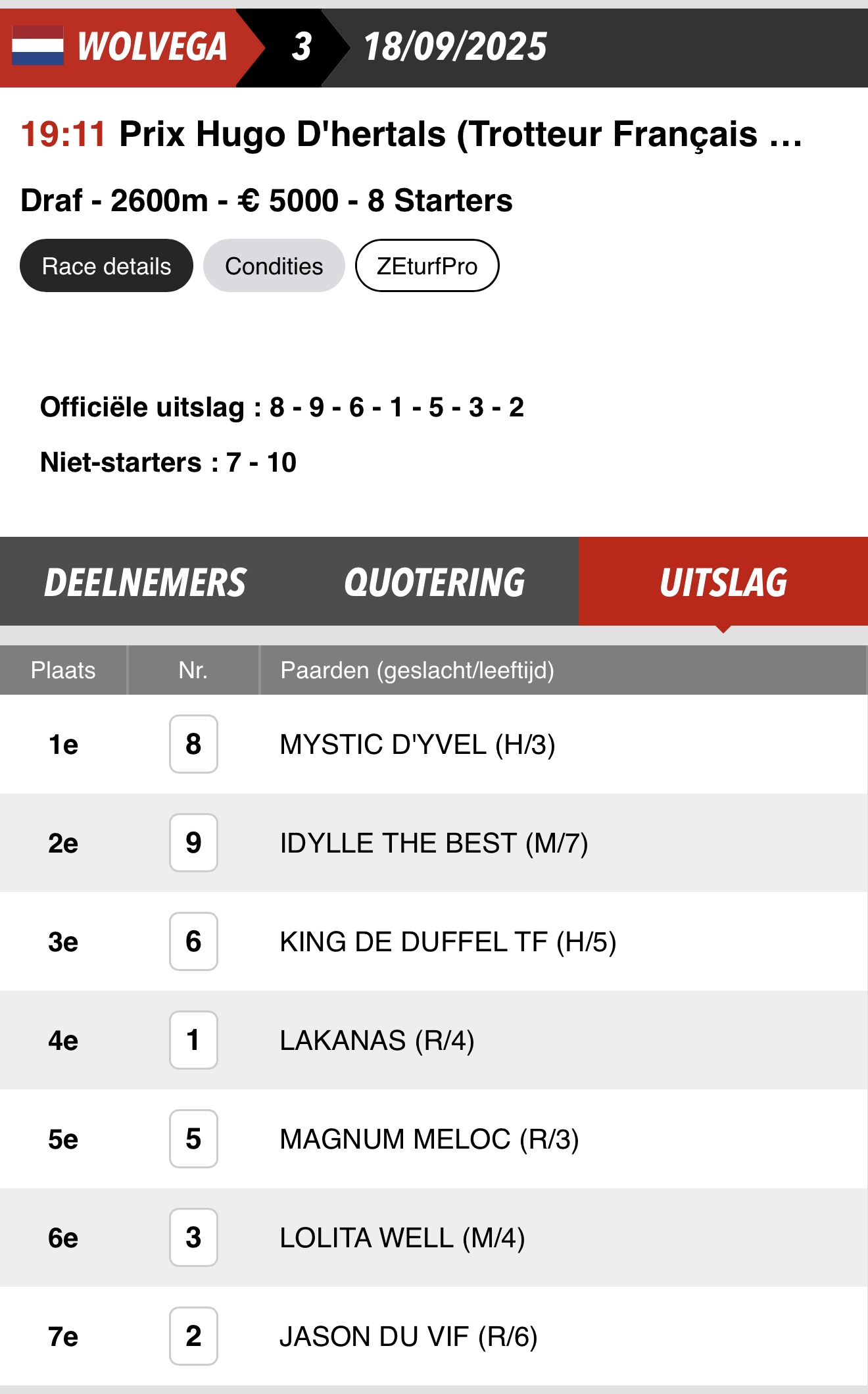868x1394 pixels.
Task: View details for Idylle The Best
Action: pos(433,843)
